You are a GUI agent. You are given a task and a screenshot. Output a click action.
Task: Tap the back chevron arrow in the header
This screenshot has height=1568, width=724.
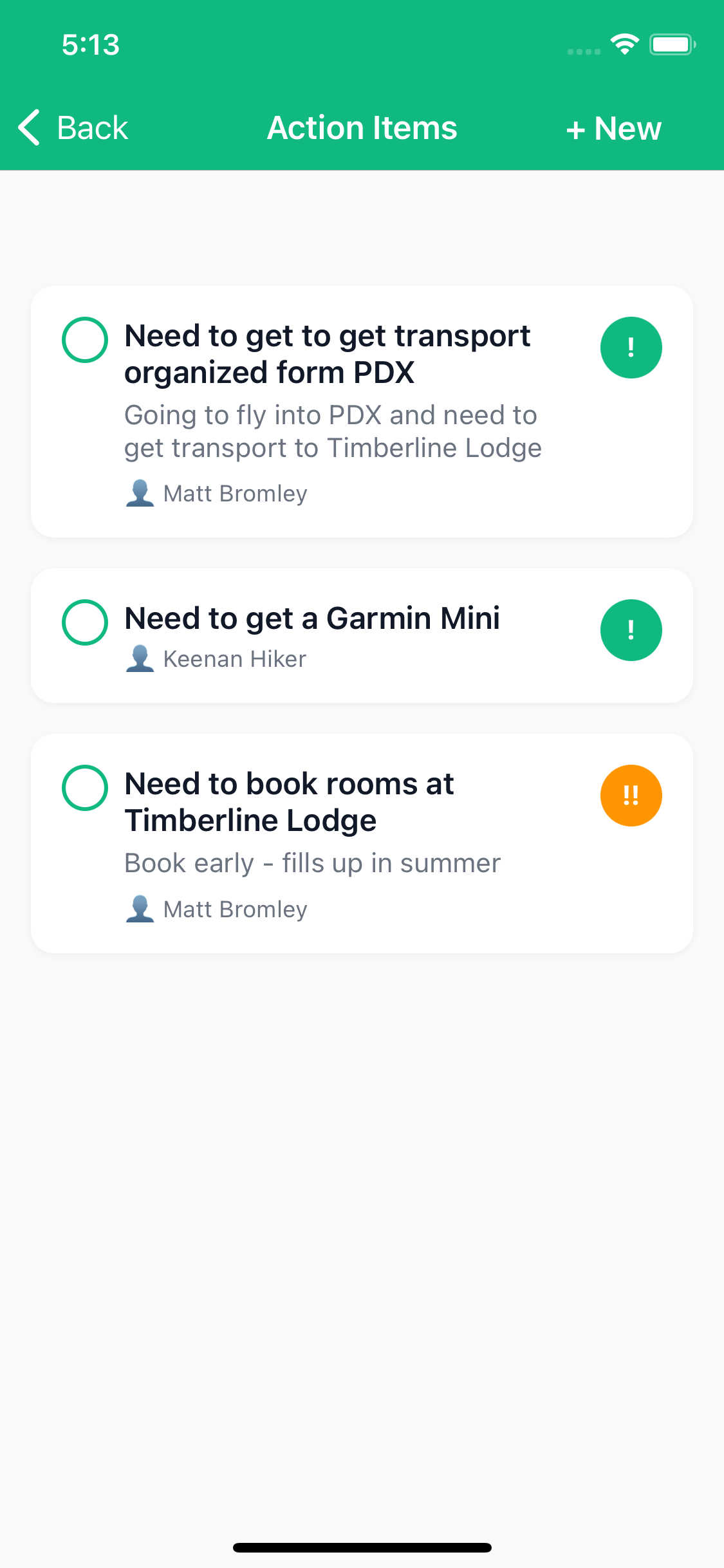coord(29,127)
